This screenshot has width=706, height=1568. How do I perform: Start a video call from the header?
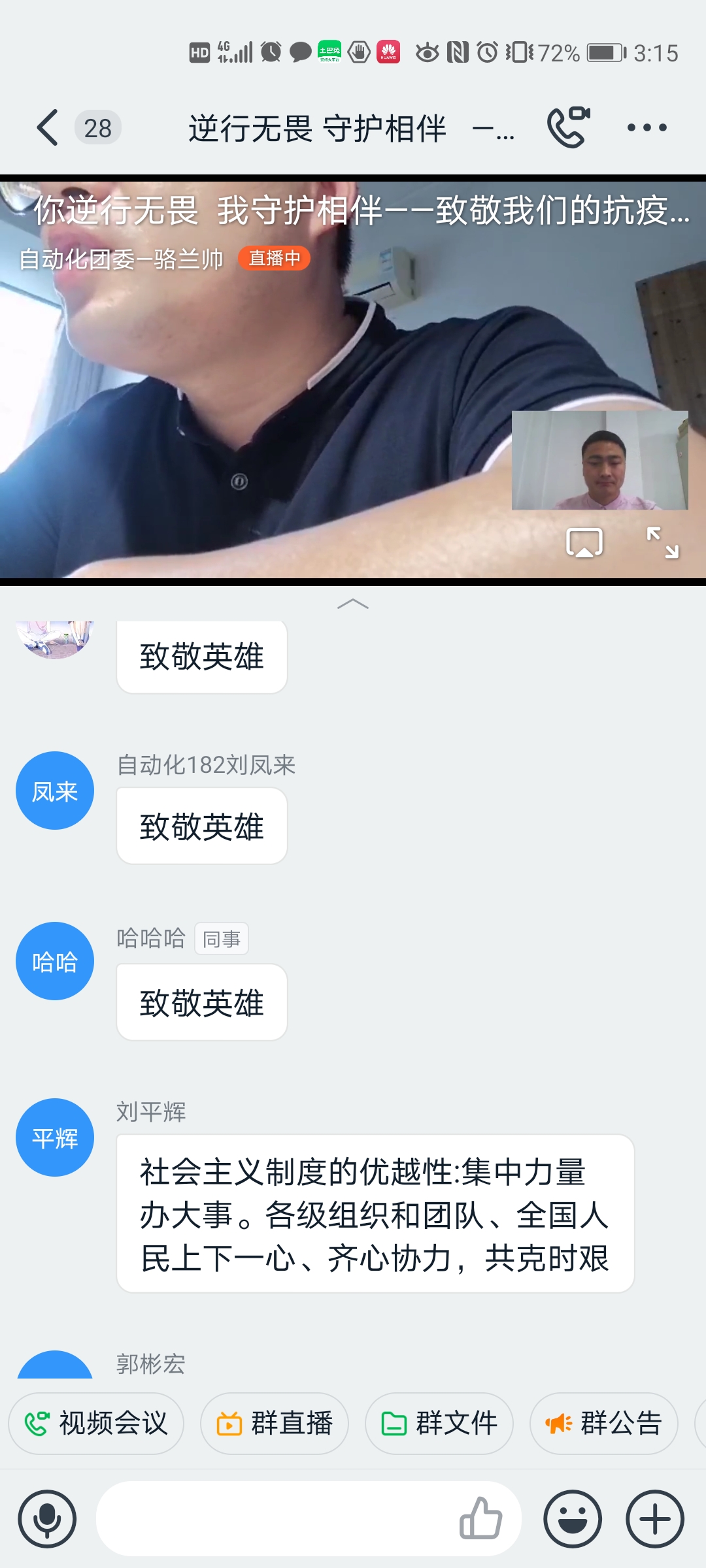pos(568,127)
